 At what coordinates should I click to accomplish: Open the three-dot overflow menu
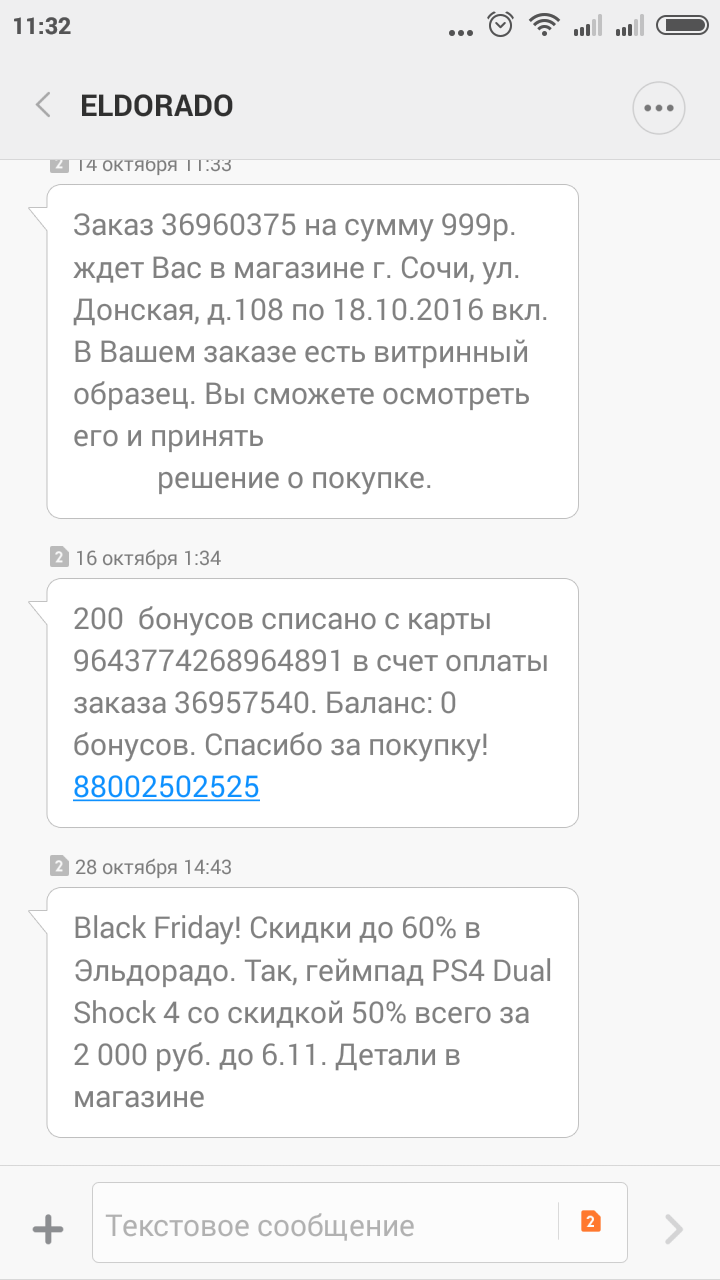tap(659, 107)
